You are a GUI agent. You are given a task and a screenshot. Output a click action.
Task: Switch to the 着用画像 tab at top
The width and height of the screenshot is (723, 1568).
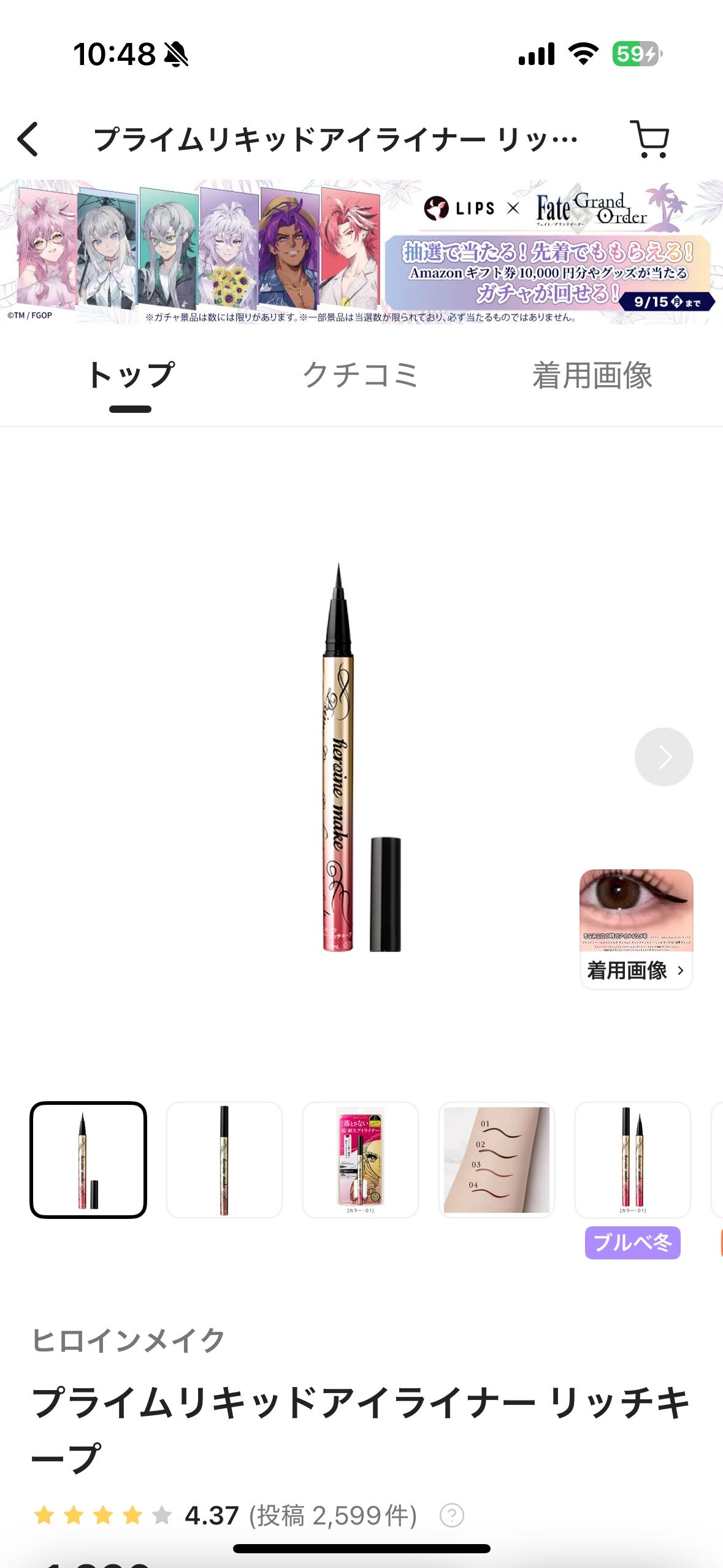coord(592,375)
